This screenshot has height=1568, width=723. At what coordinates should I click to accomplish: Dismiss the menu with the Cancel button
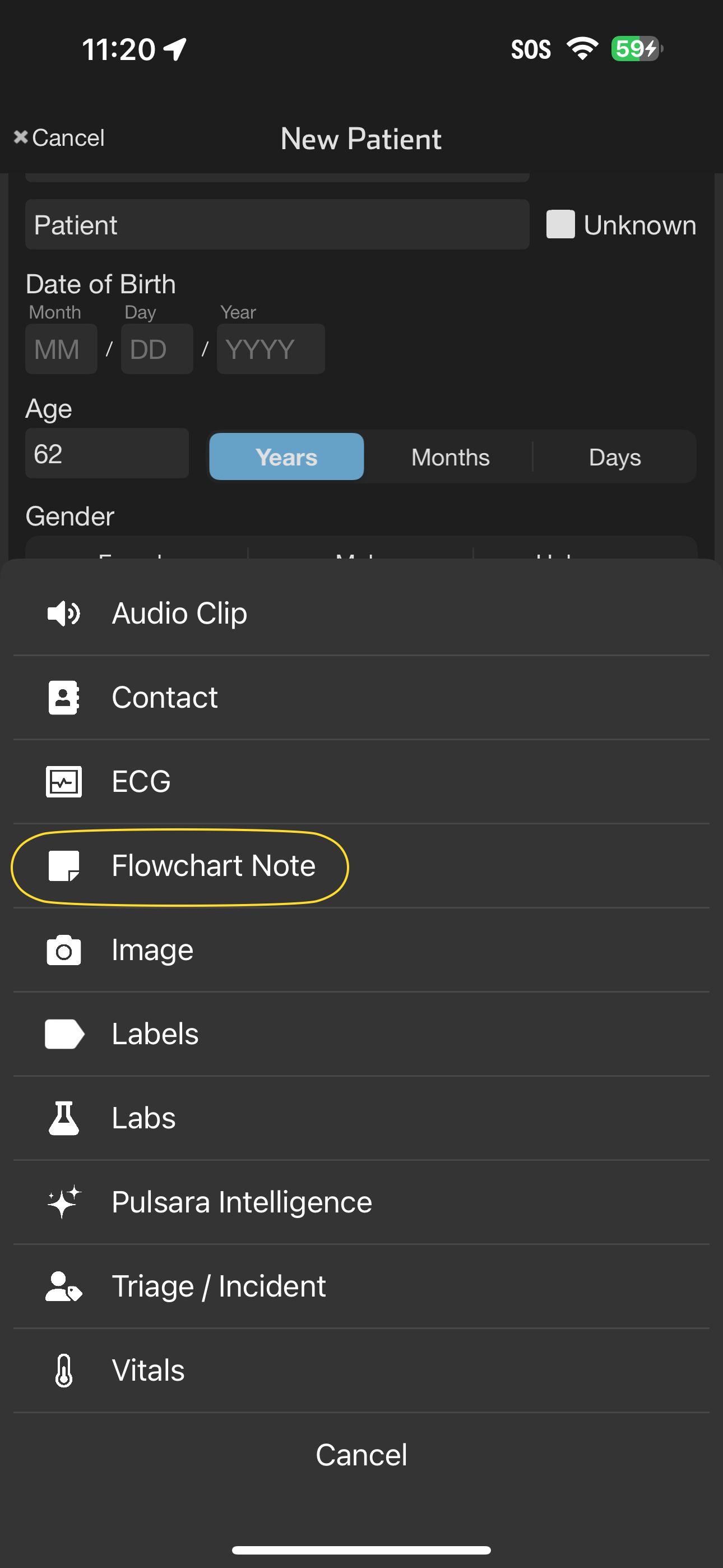pyautogui.click(x=361, y=1455)
